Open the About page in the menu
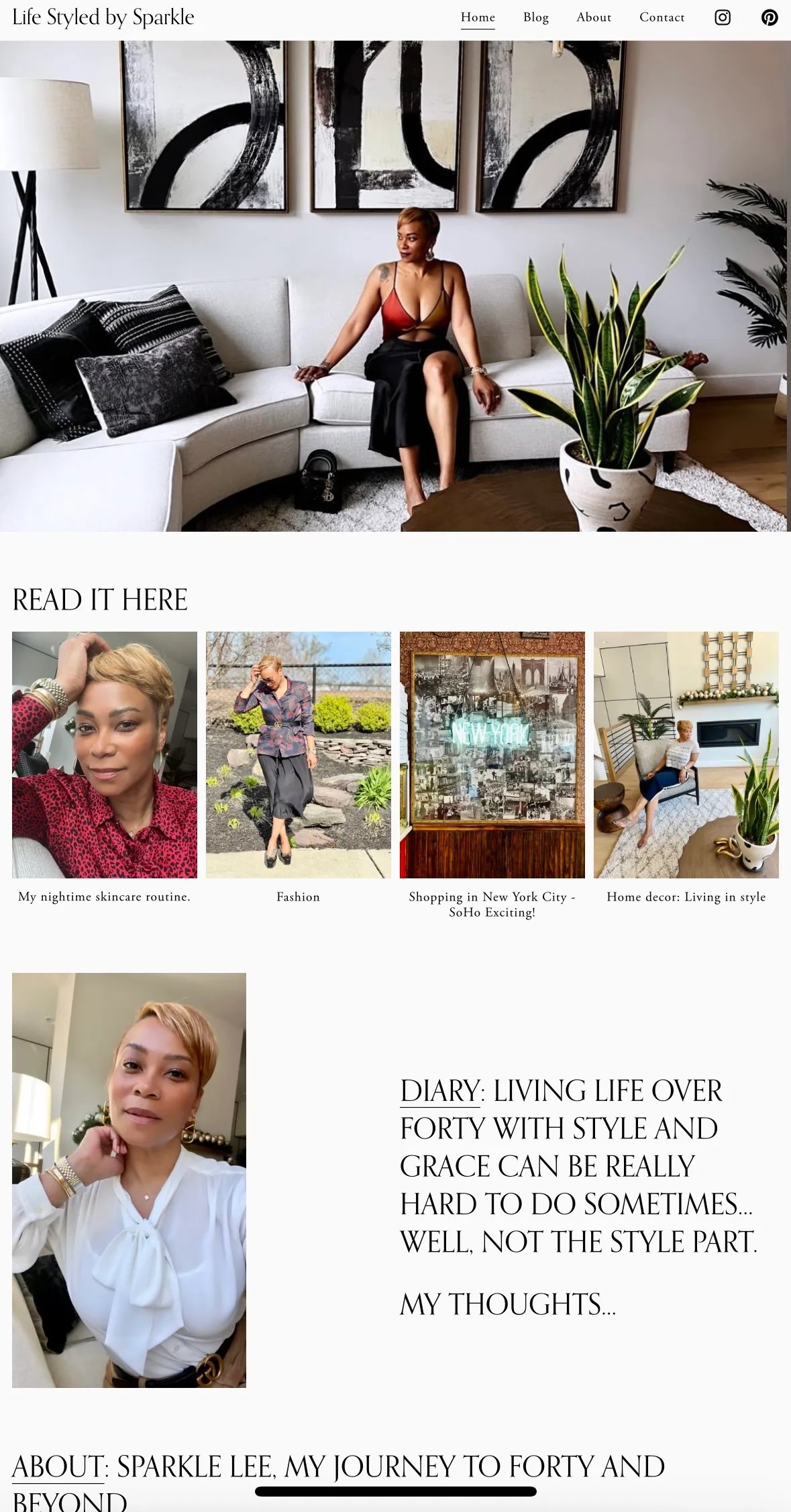The width and height of the screenshot is (791, 1512). [594, 17]
